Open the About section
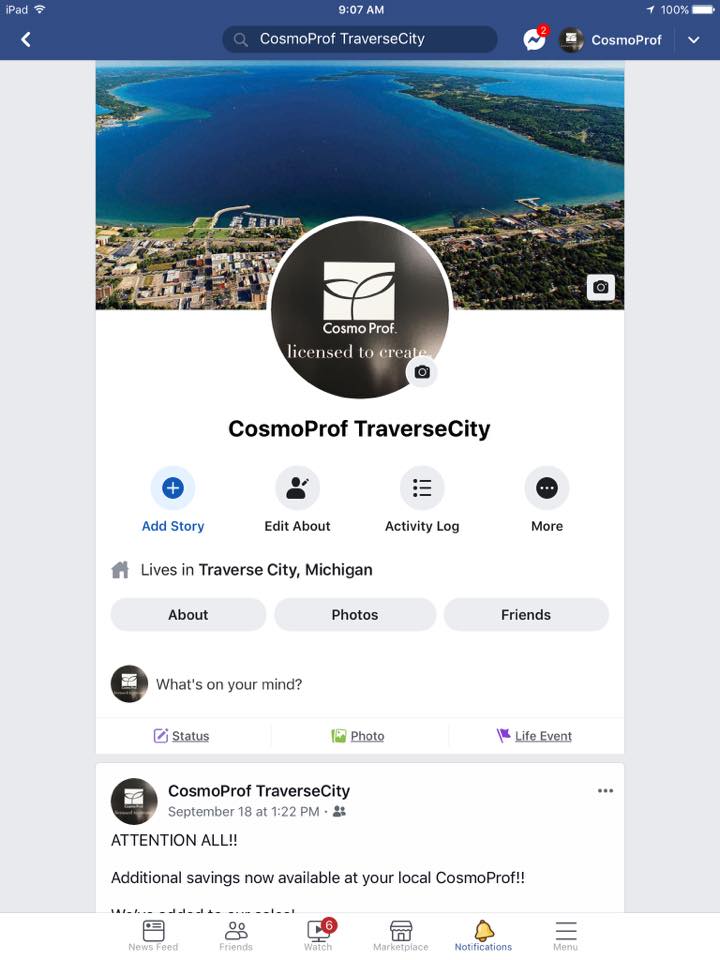The height and width of the screenshot is (960, 720). (188, 615)
